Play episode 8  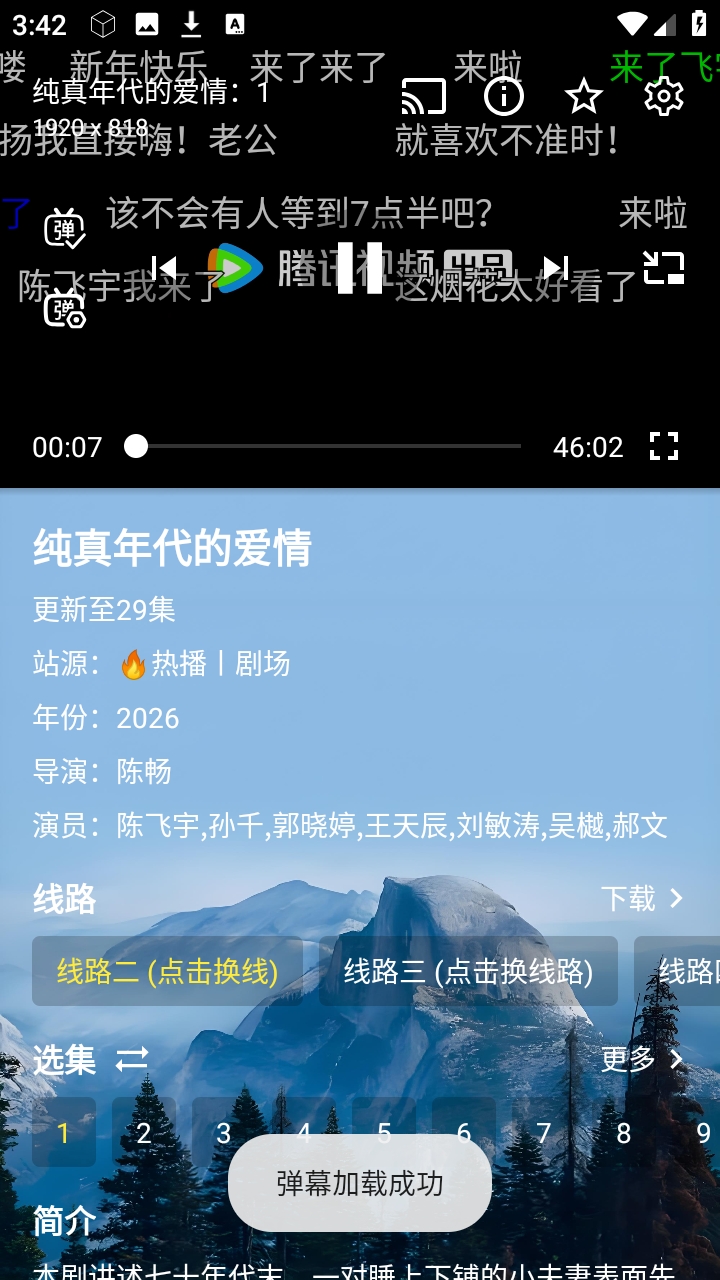[x=624, y=1133]
